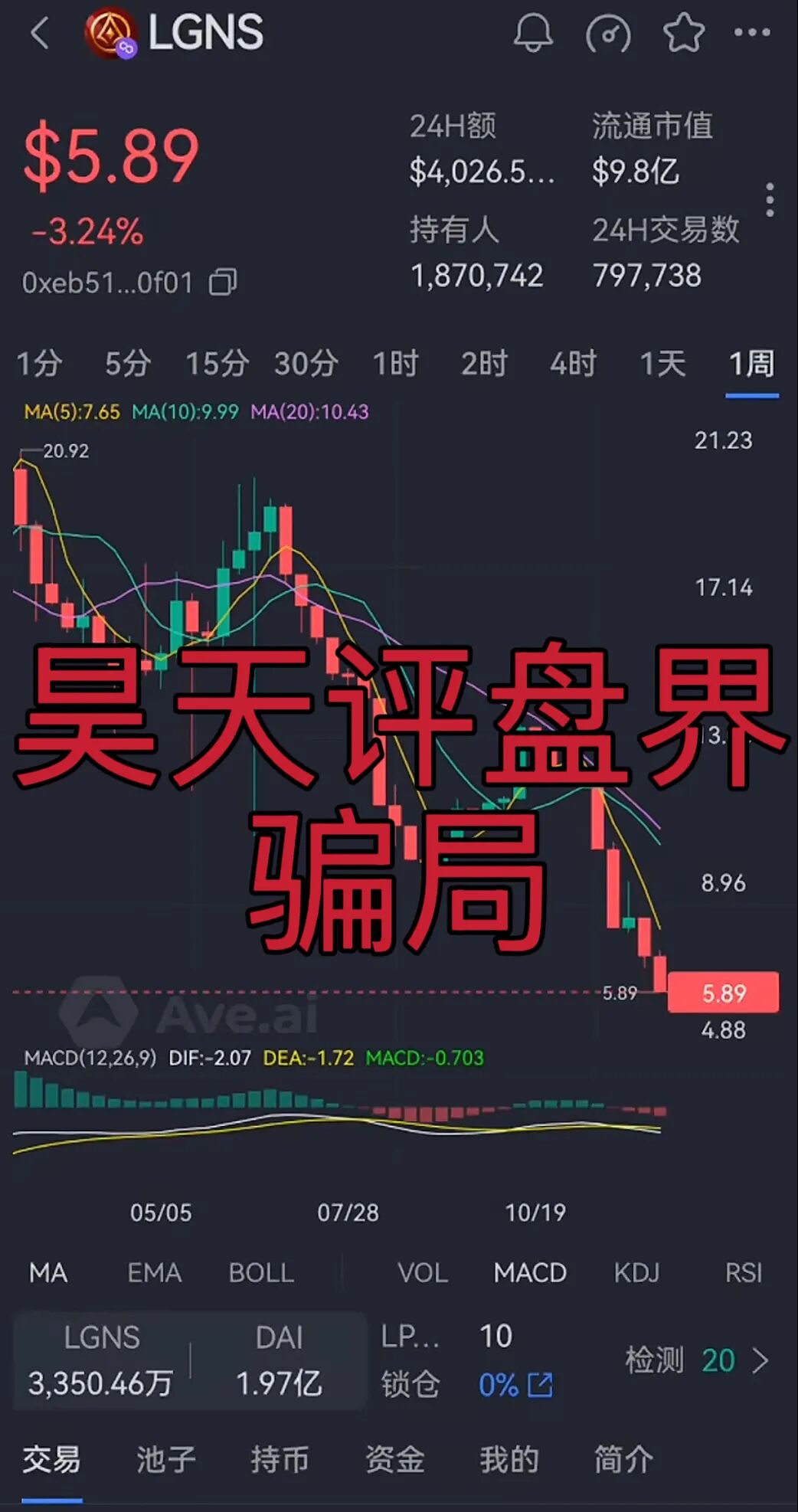Open the price alert bell
The image size is (798, 1512).
click(x=533, y=34)
